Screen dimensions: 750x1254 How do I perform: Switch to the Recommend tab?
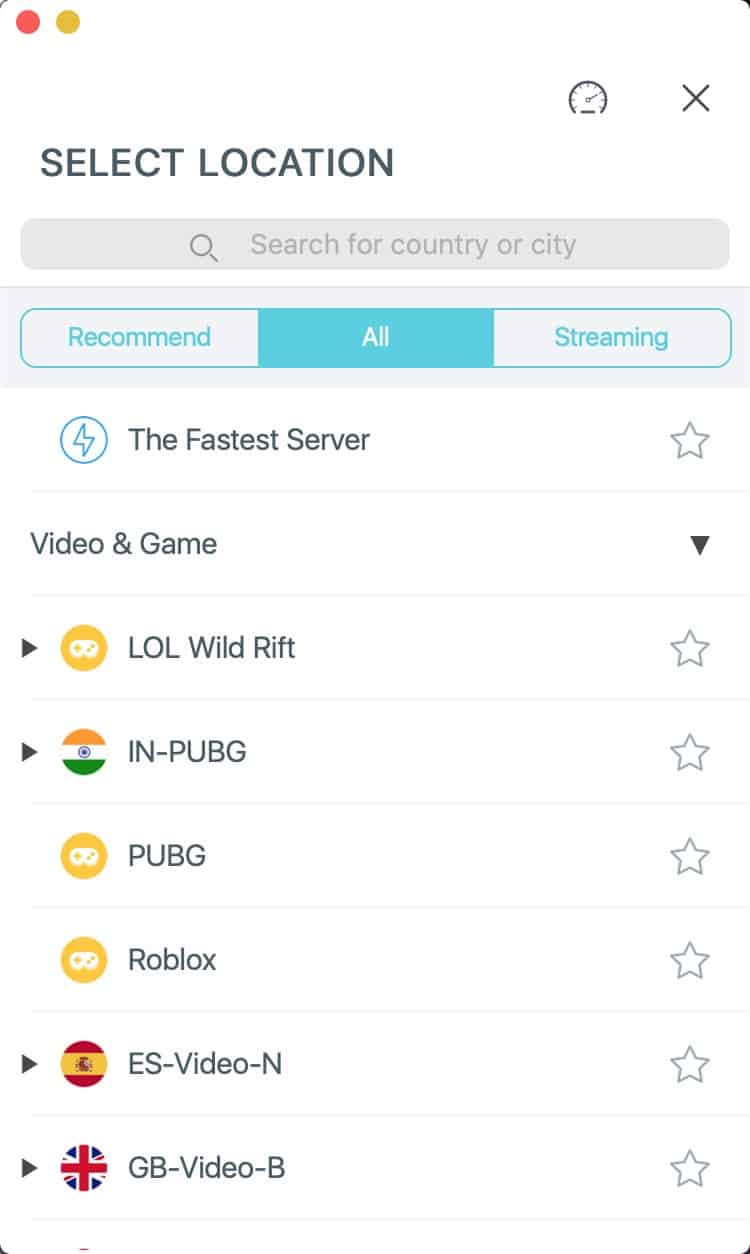point(140,337)
